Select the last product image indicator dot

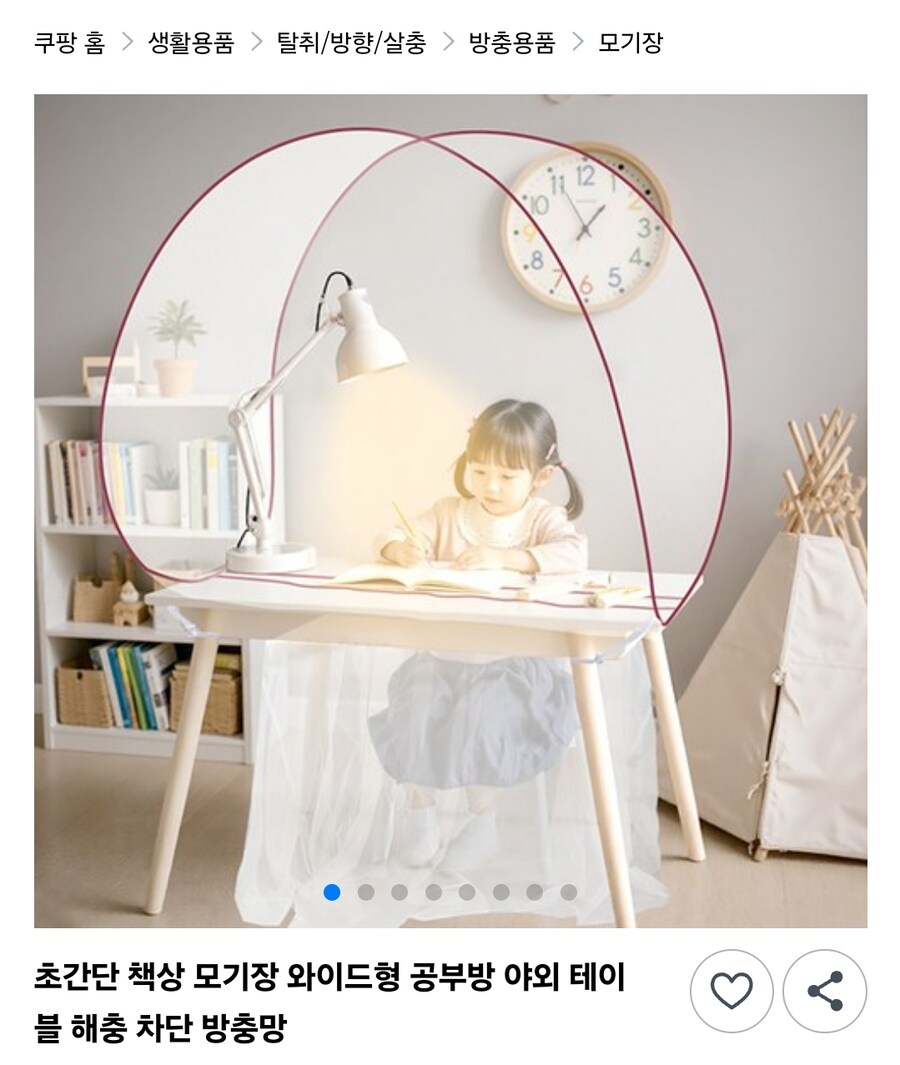[x=568, y=892]
